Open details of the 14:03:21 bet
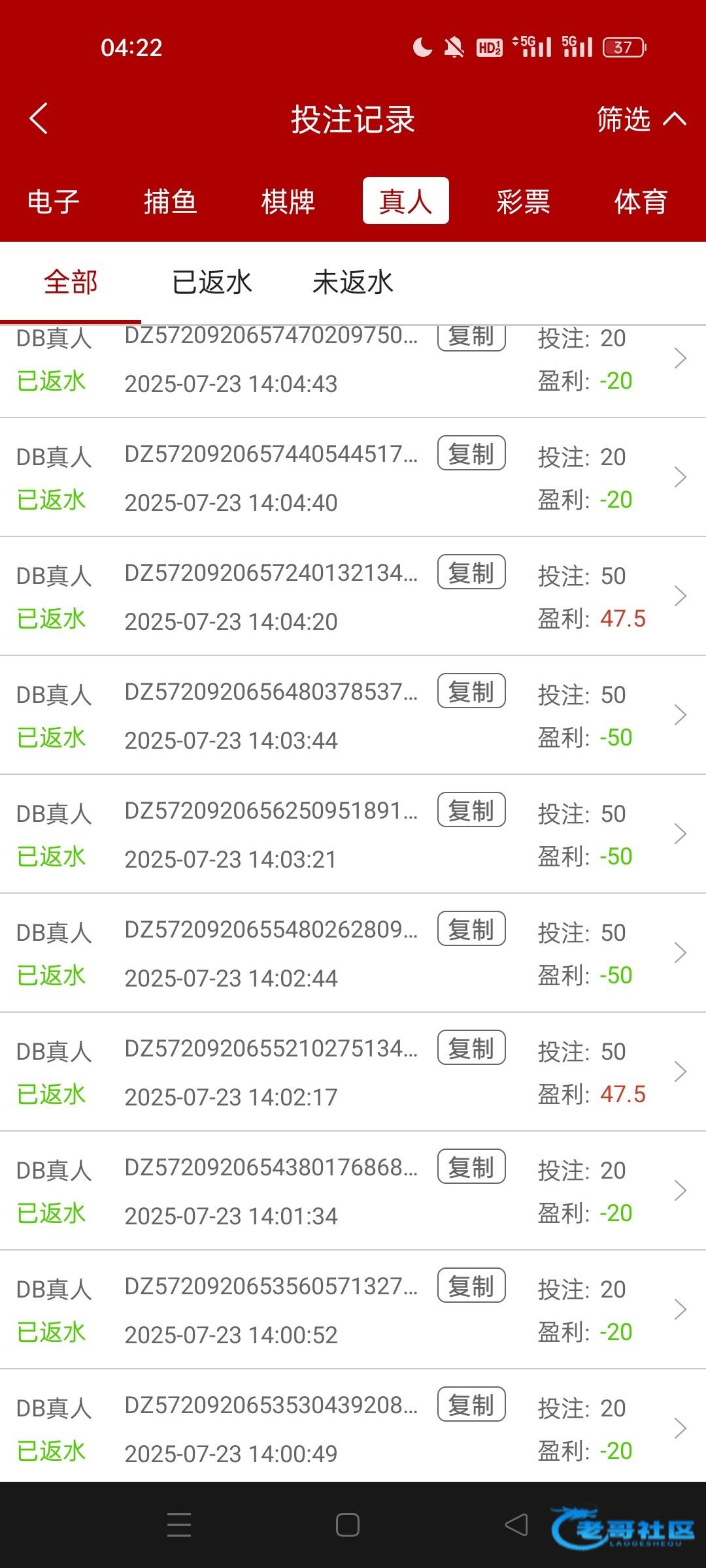 680,834
